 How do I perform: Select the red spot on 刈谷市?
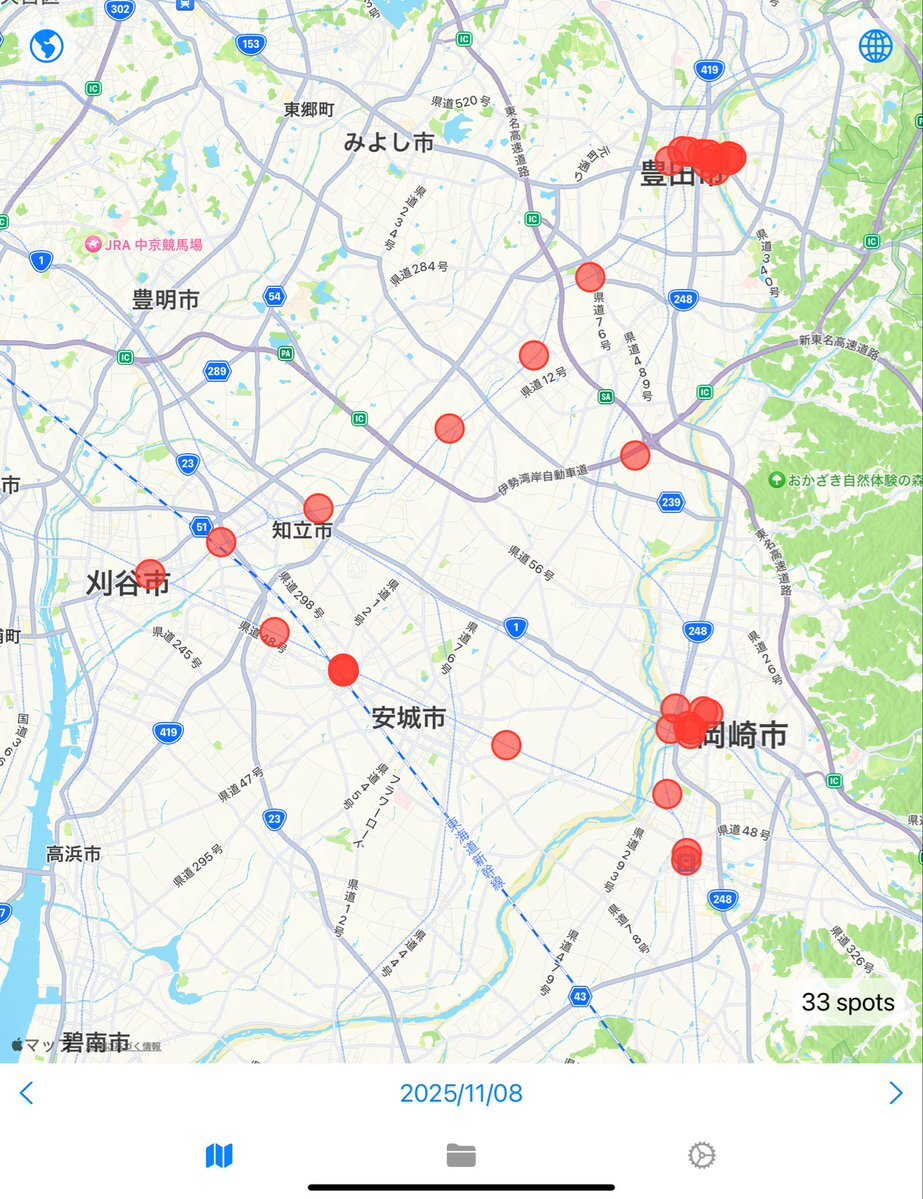point(150,574)
